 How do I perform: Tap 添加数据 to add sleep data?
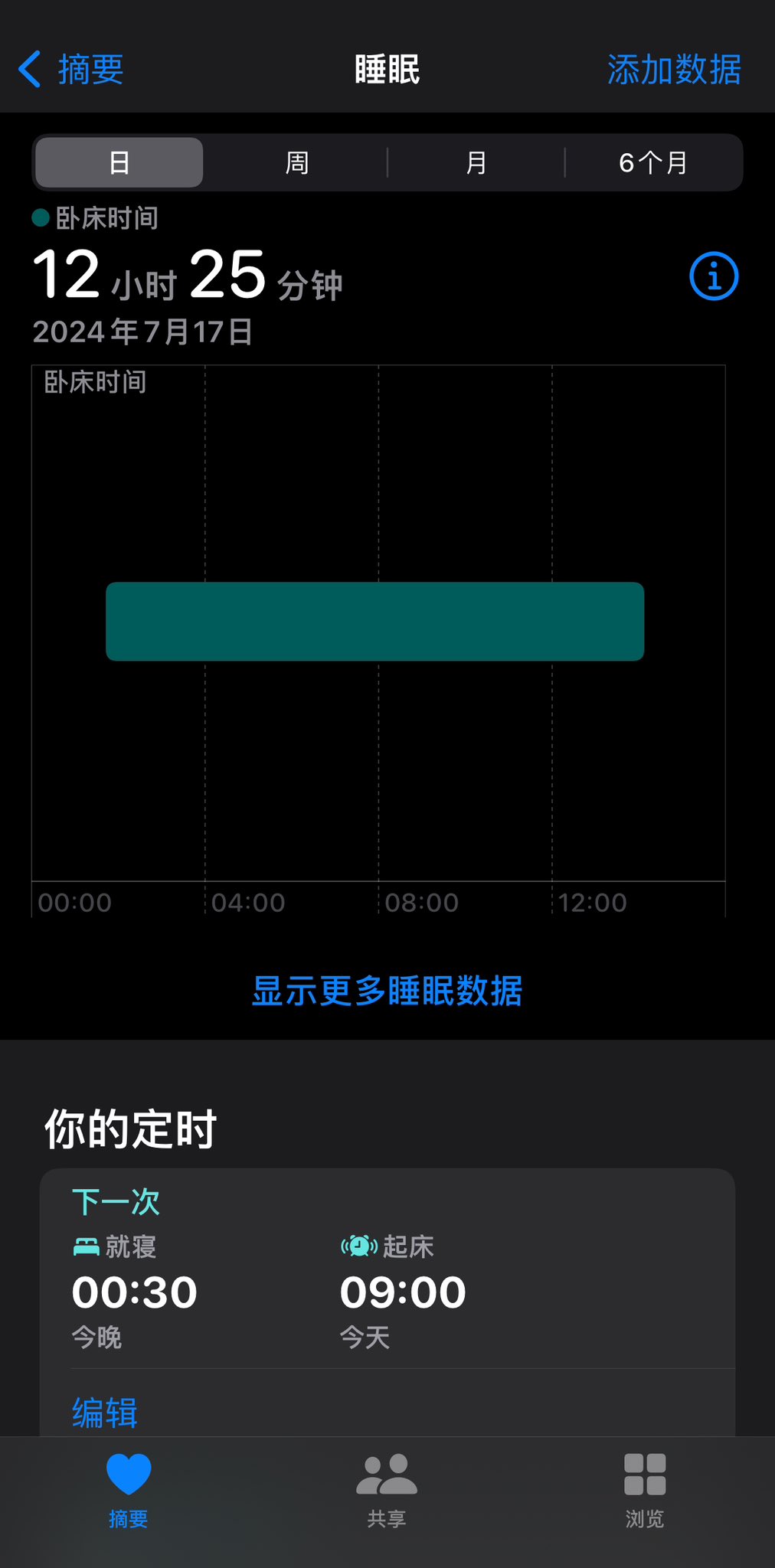point(674,70)
